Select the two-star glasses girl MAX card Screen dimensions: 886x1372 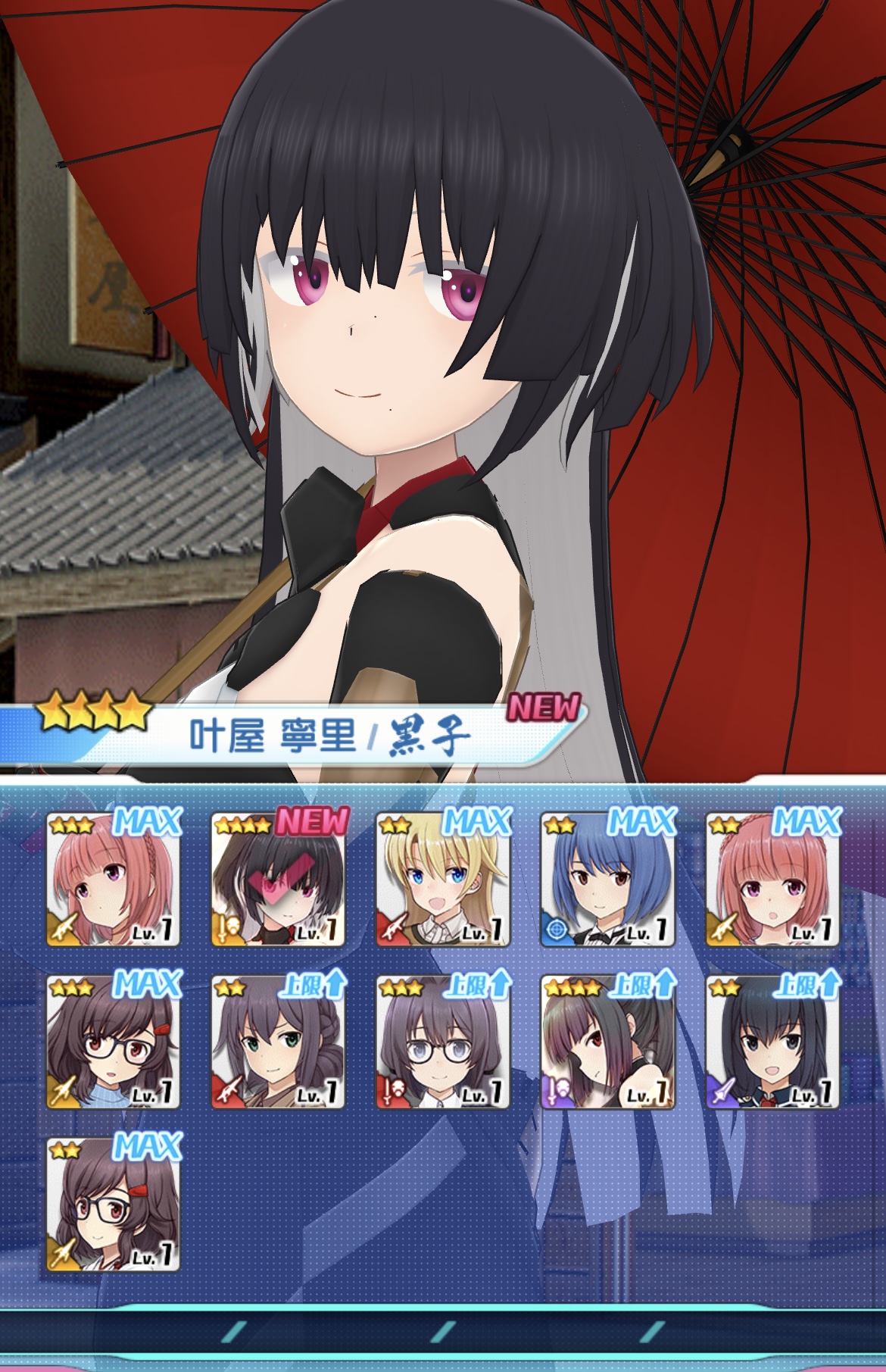click(114, 1205)
